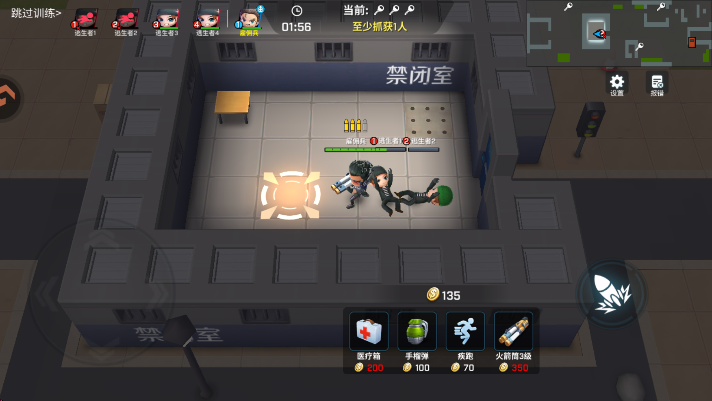Viewport: 712px width, 401px height.
Task: Select the 逃生者3 player avatar
Action: [x=167, y=19]
